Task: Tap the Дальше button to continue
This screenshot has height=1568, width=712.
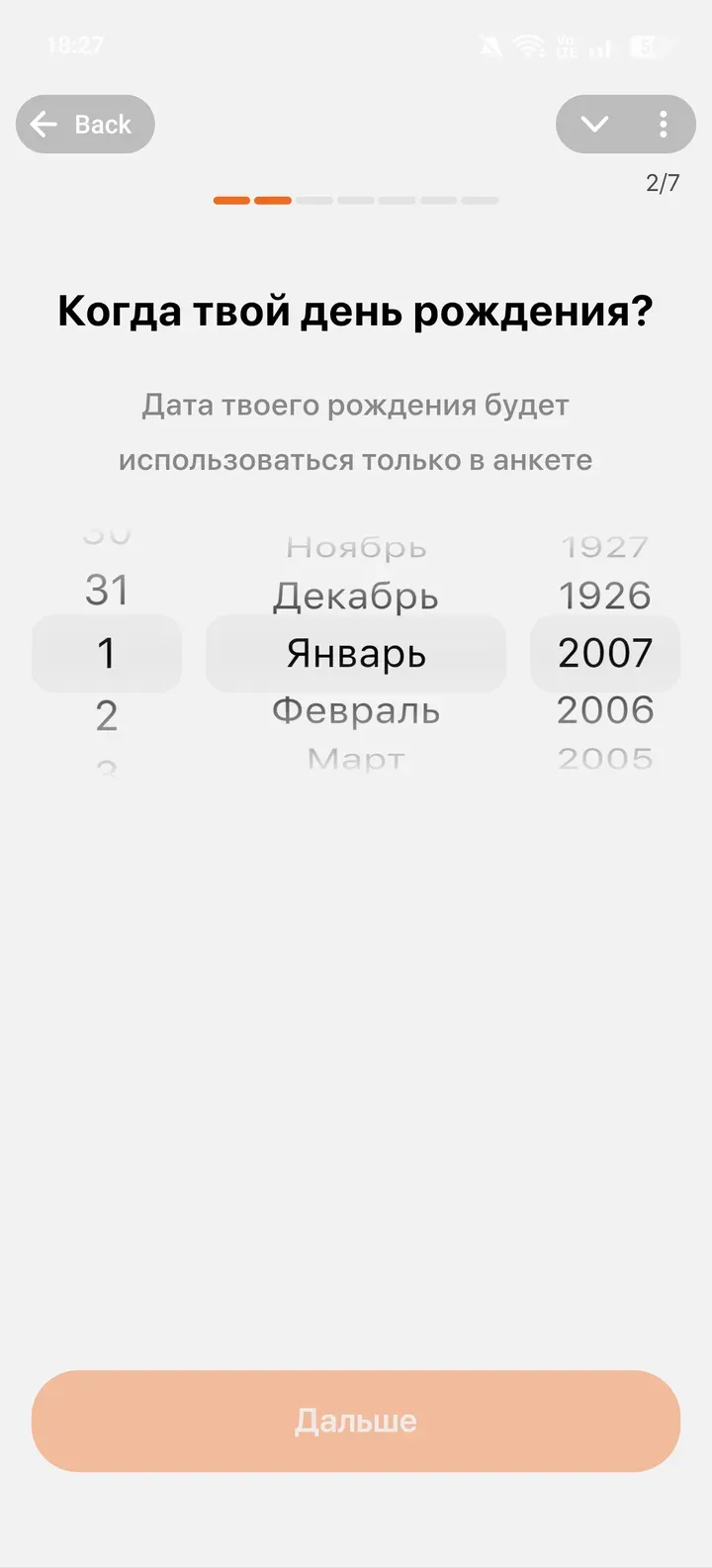Action: point(355,1421)
